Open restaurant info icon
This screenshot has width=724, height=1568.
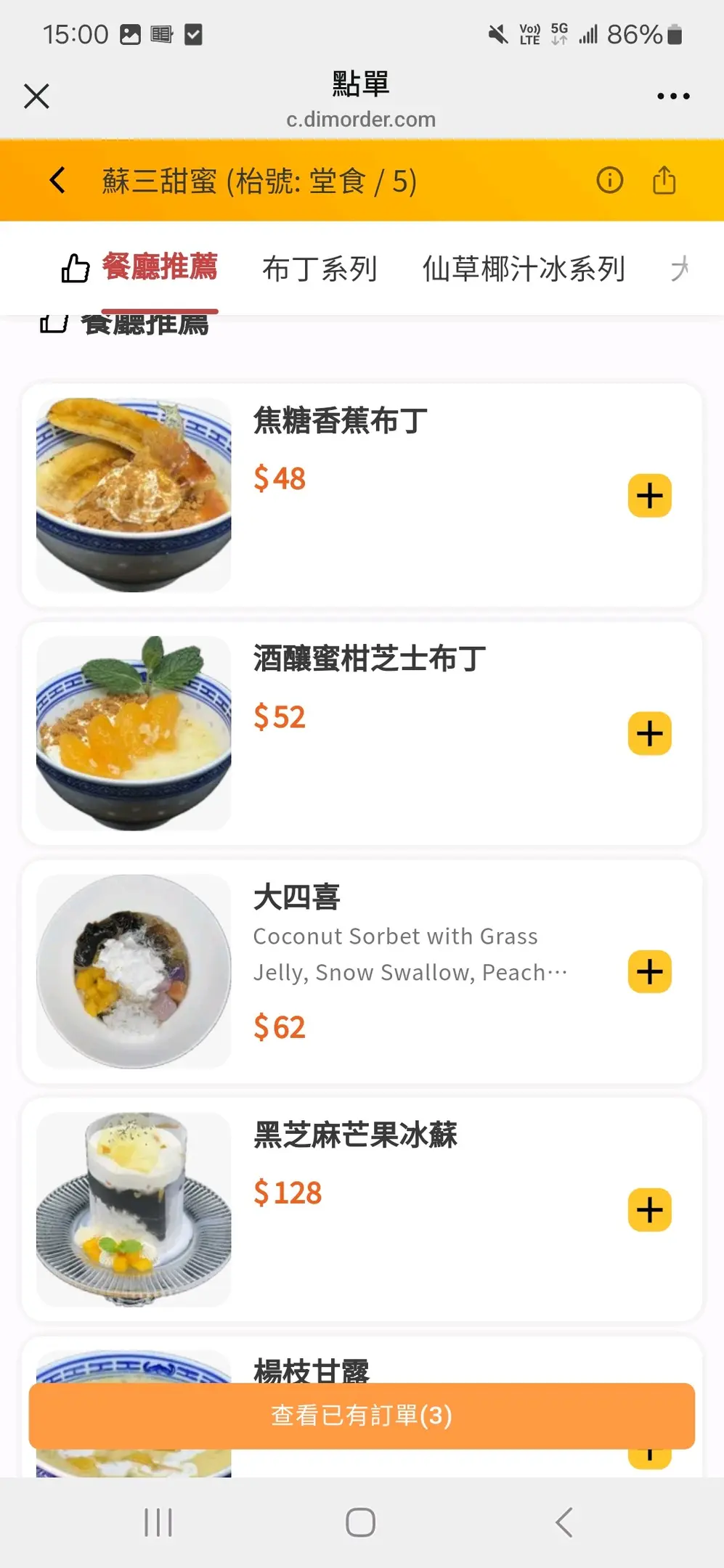[x=609, y=180]
